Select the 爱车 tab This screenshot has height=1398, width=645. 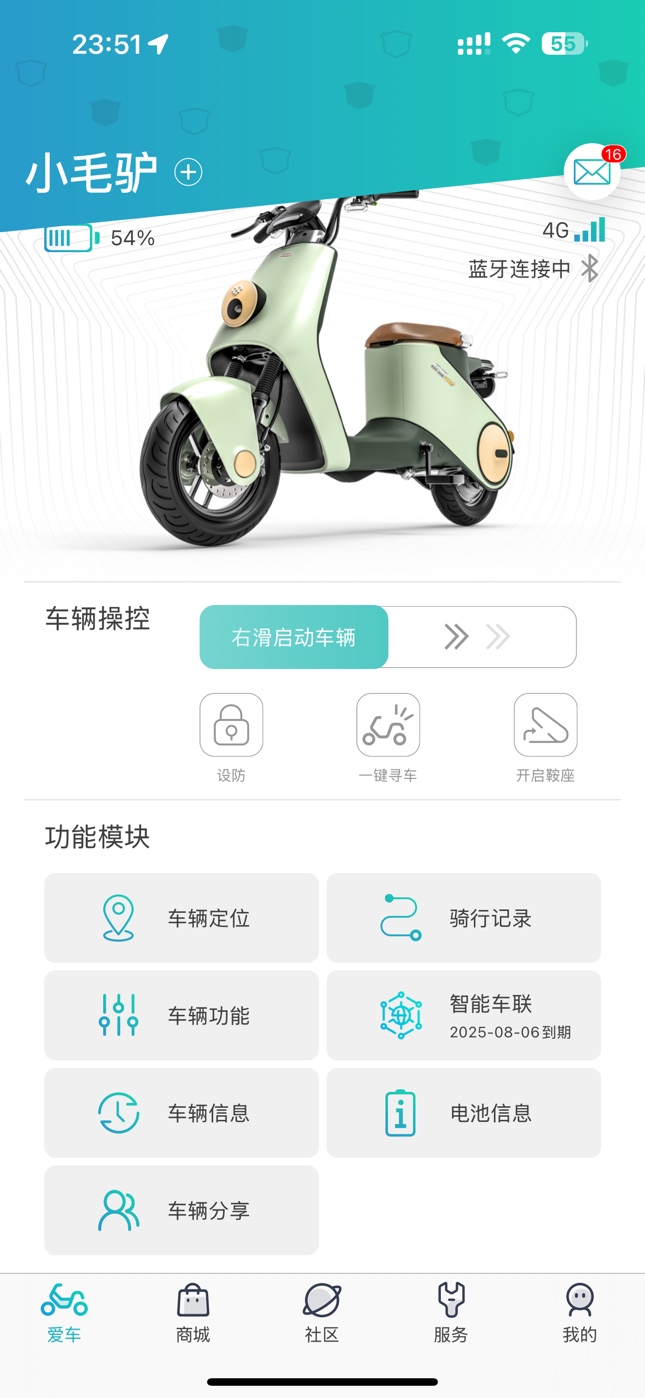click(64, 1313)
